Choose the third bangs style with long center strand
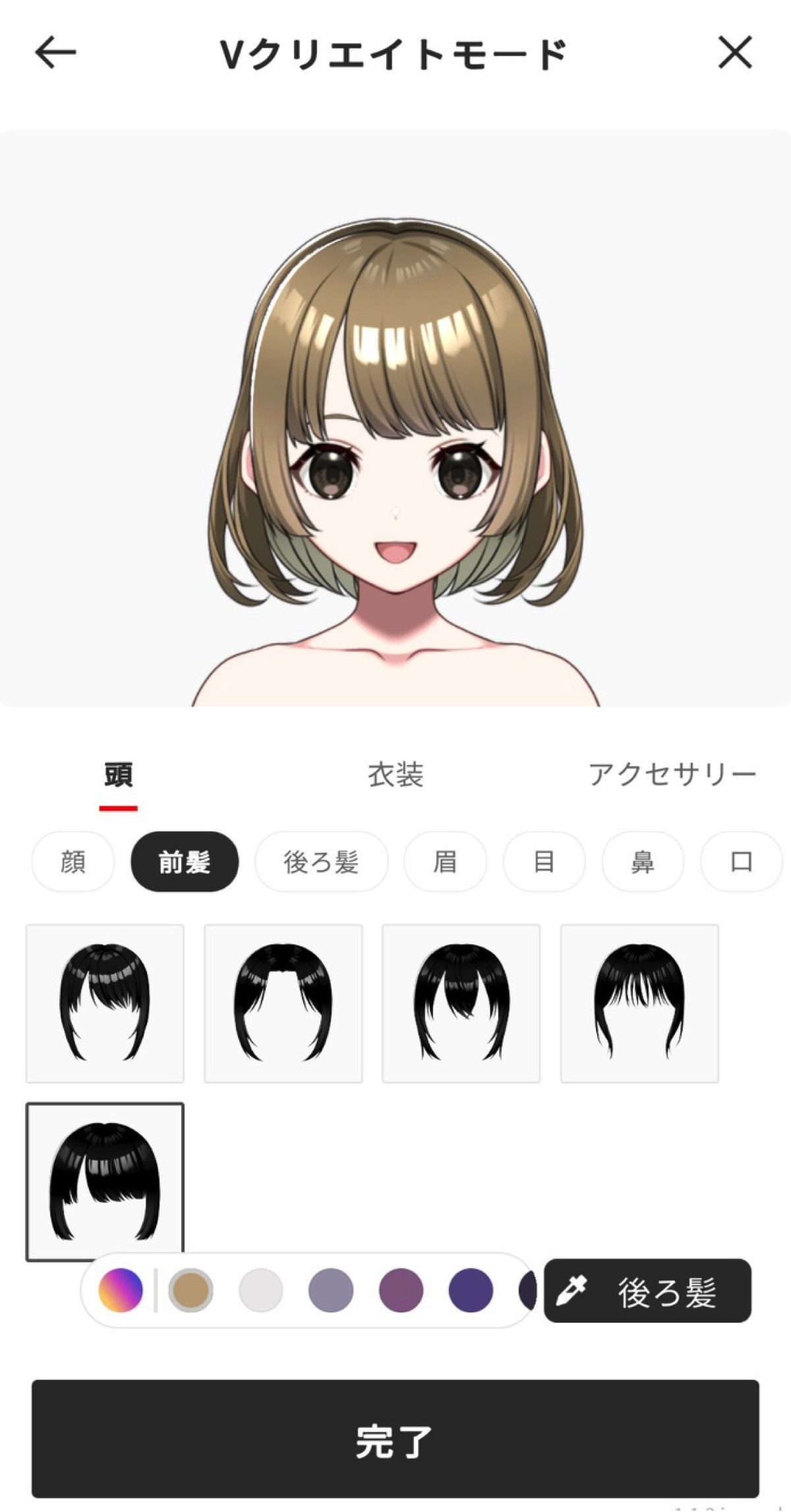 click(461, 1003)
